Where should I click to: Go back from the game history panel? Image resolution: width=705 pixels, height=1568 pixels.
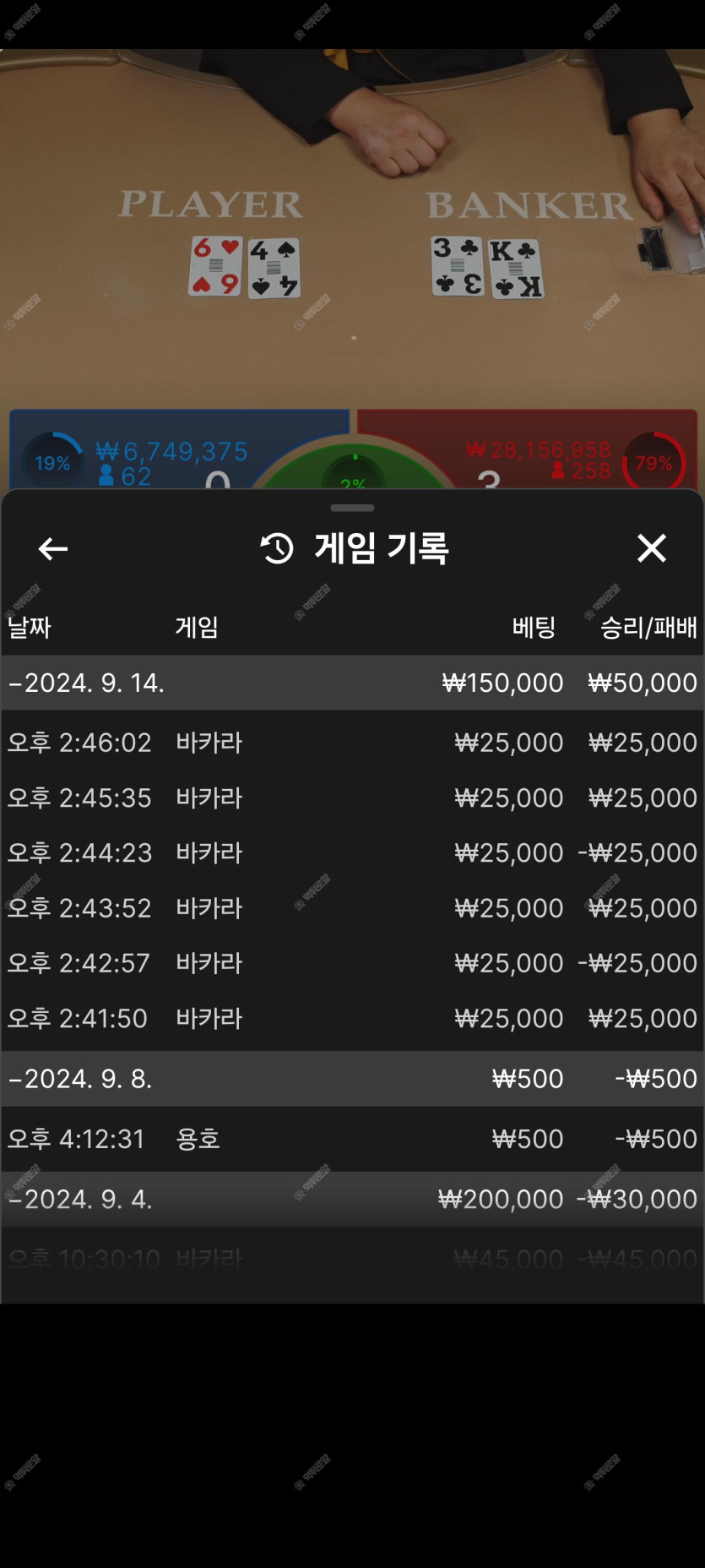pos(52,549)
